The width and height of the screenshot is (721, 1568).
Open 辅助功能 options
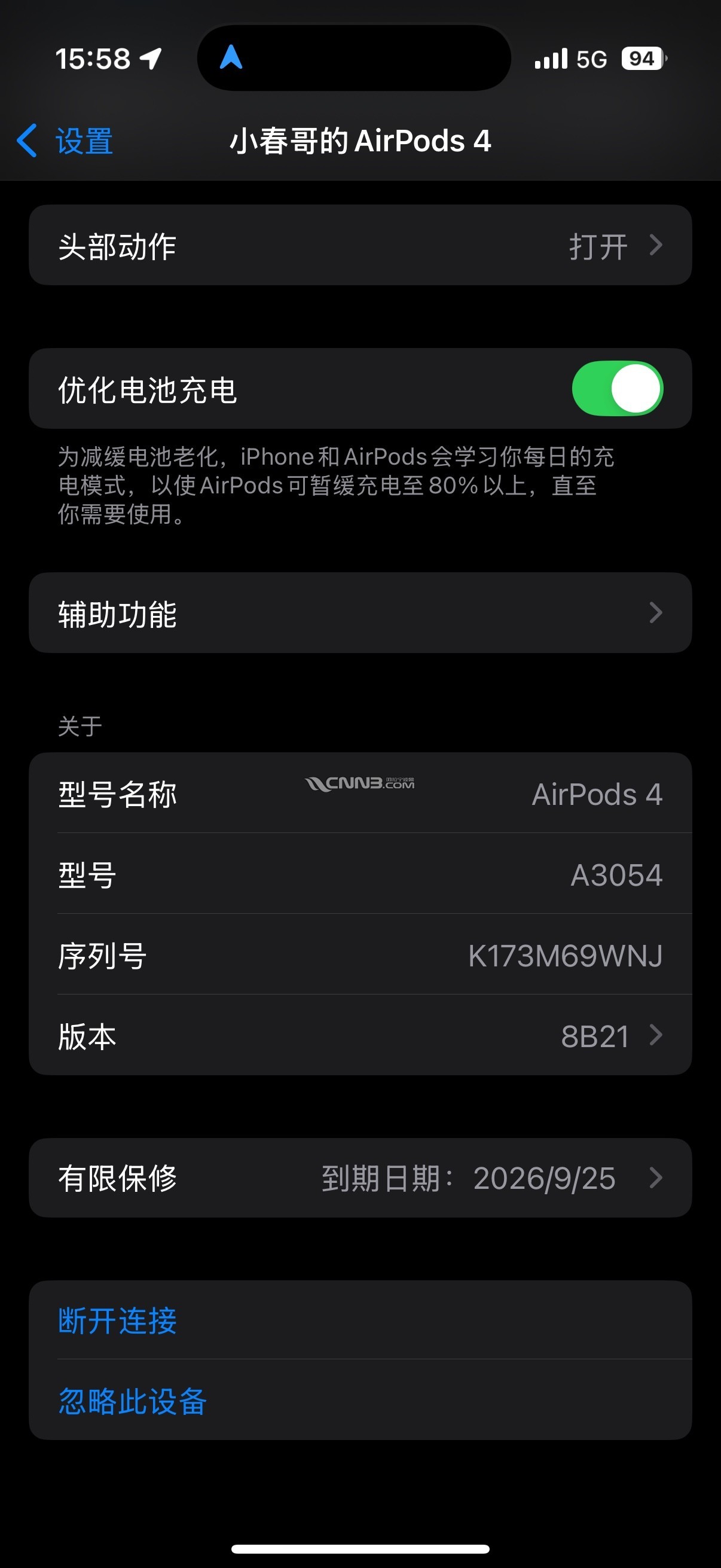[x=360, y=613]
